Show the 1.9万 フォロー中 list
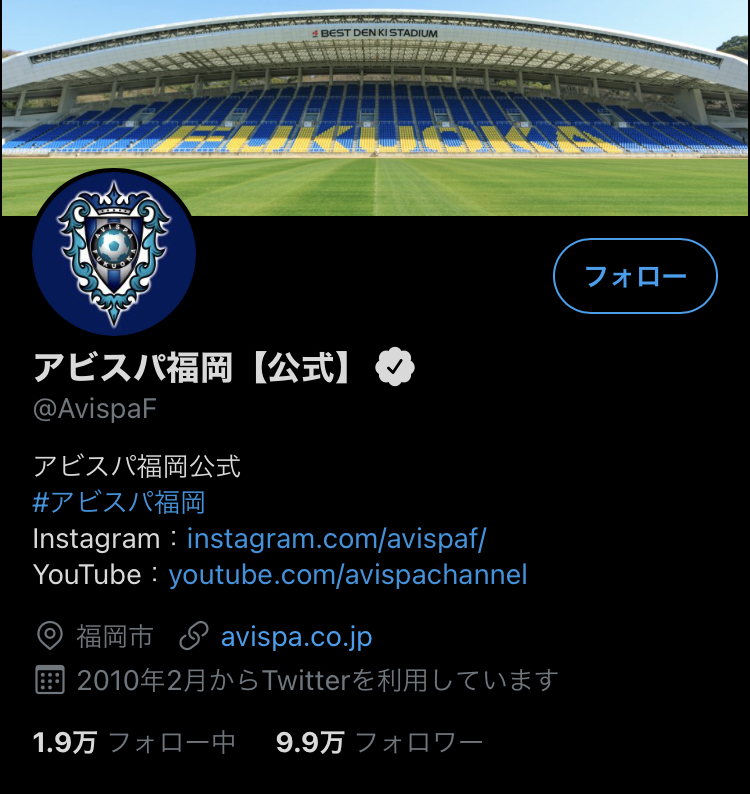 coord(134,742)
